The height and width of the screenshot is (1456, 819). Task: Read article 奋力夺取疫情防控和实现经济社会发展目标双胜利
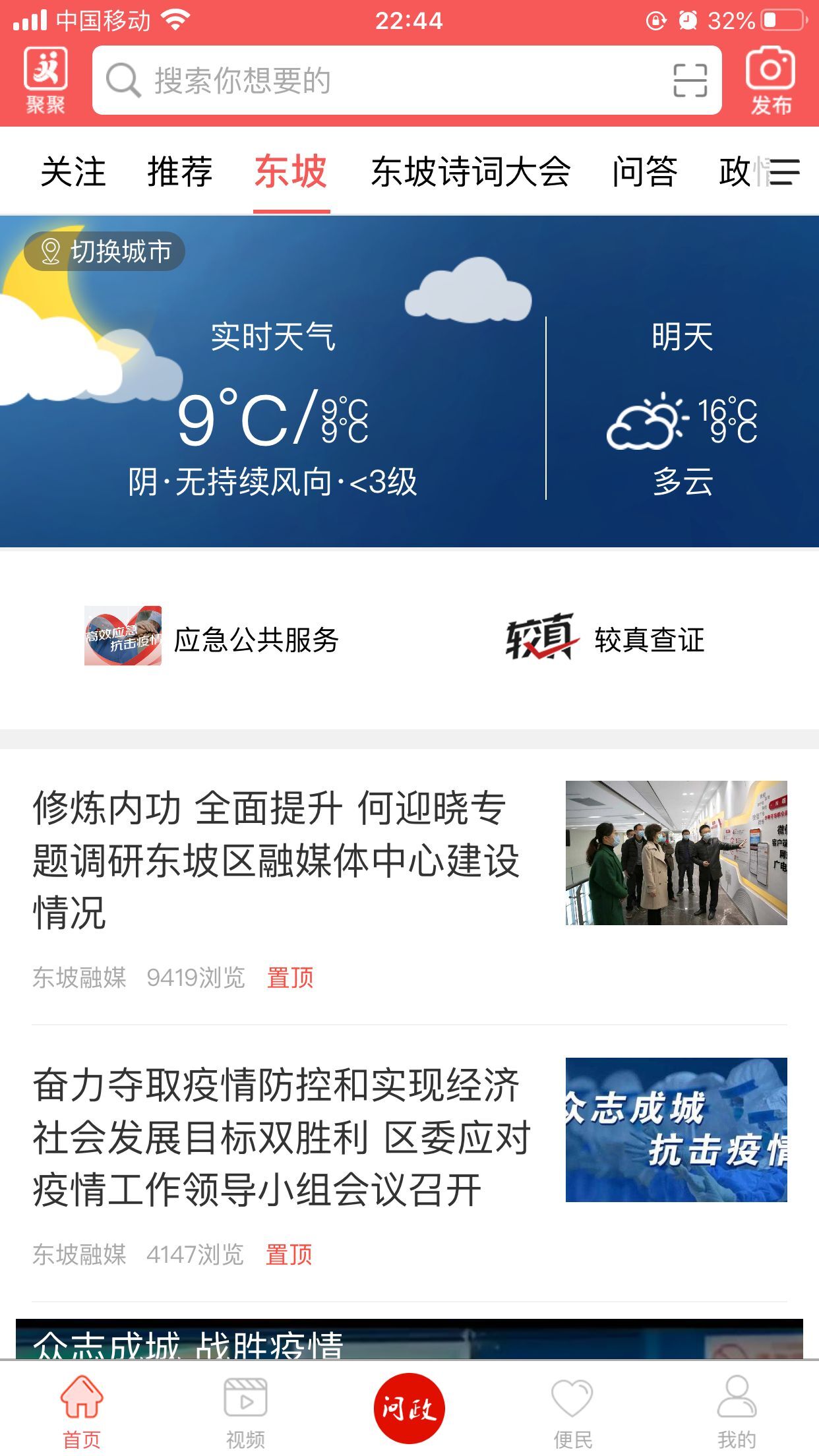pos(280,1137)
